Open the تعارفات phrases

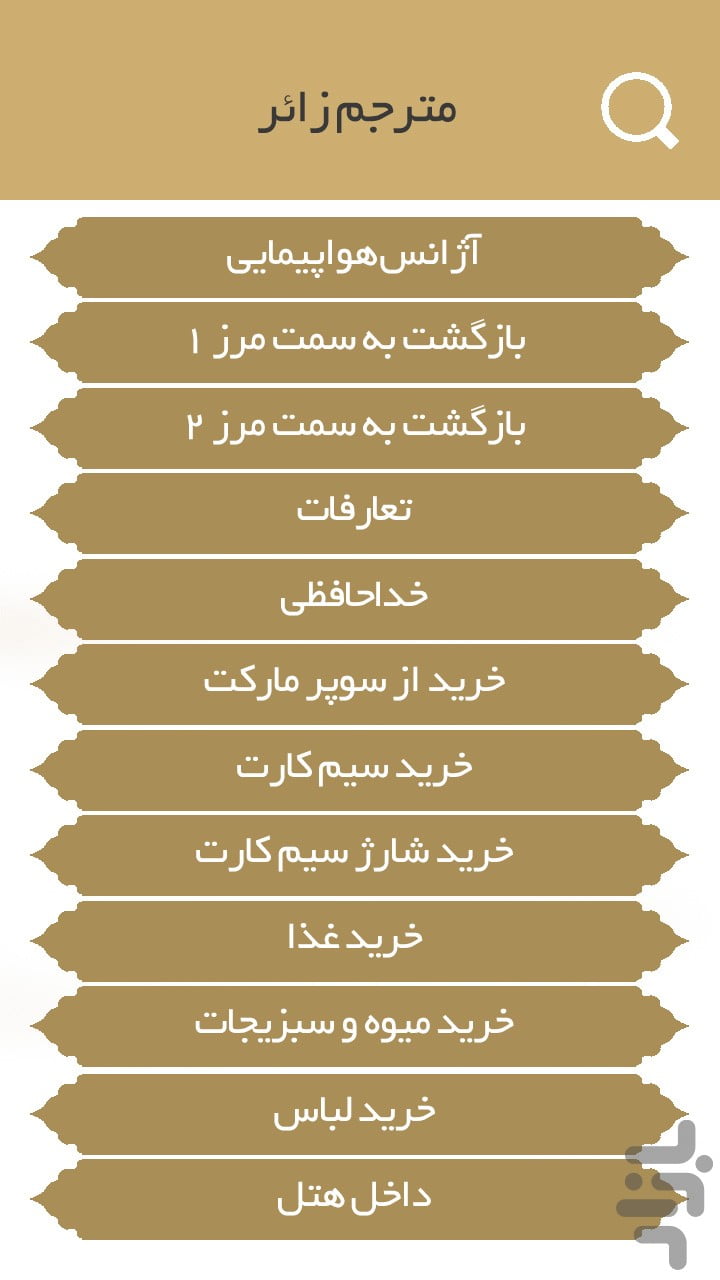pos(360,513)
